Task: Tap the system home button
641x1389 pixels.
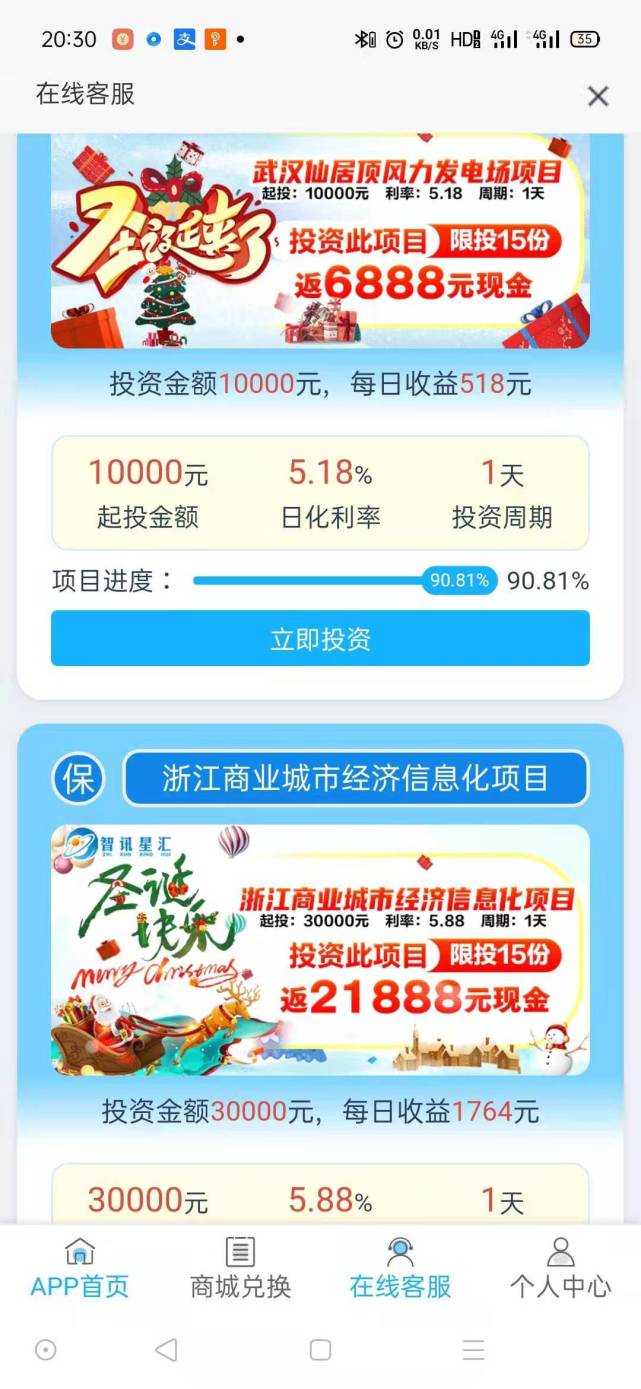Action: (320, 1350)
